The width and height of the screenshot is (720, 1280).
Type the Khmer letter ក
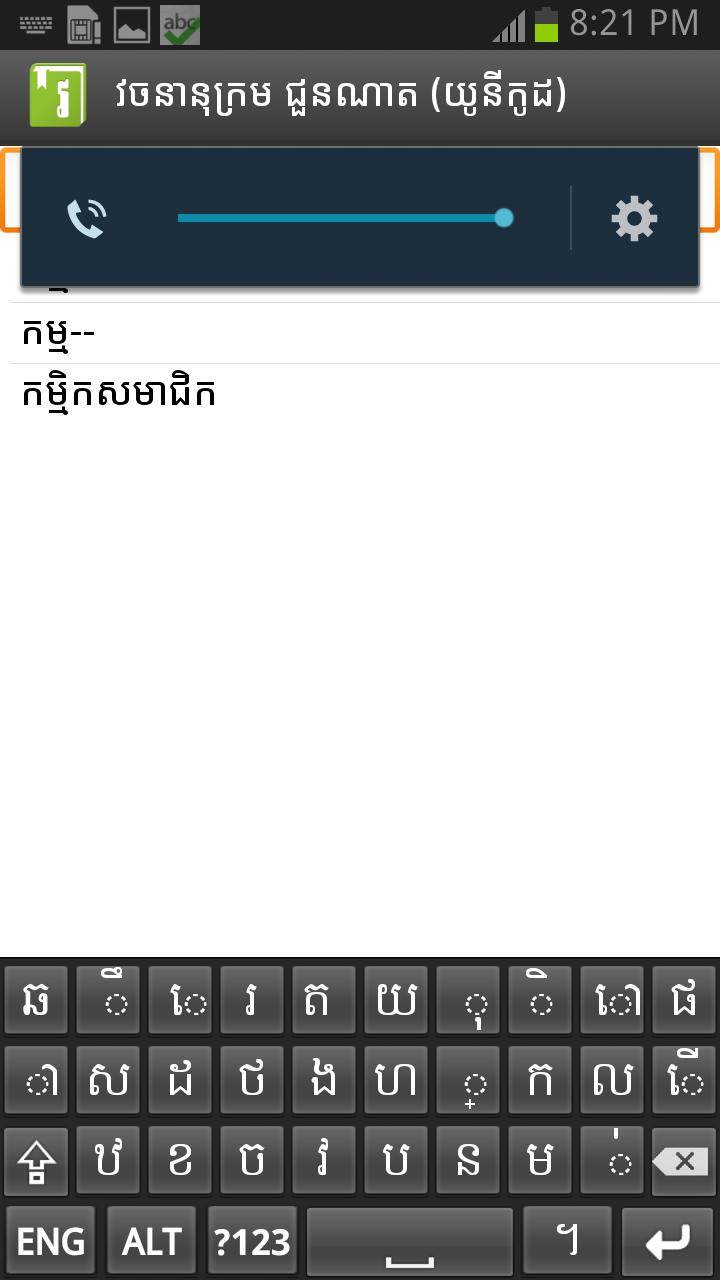coord(540,1080)
